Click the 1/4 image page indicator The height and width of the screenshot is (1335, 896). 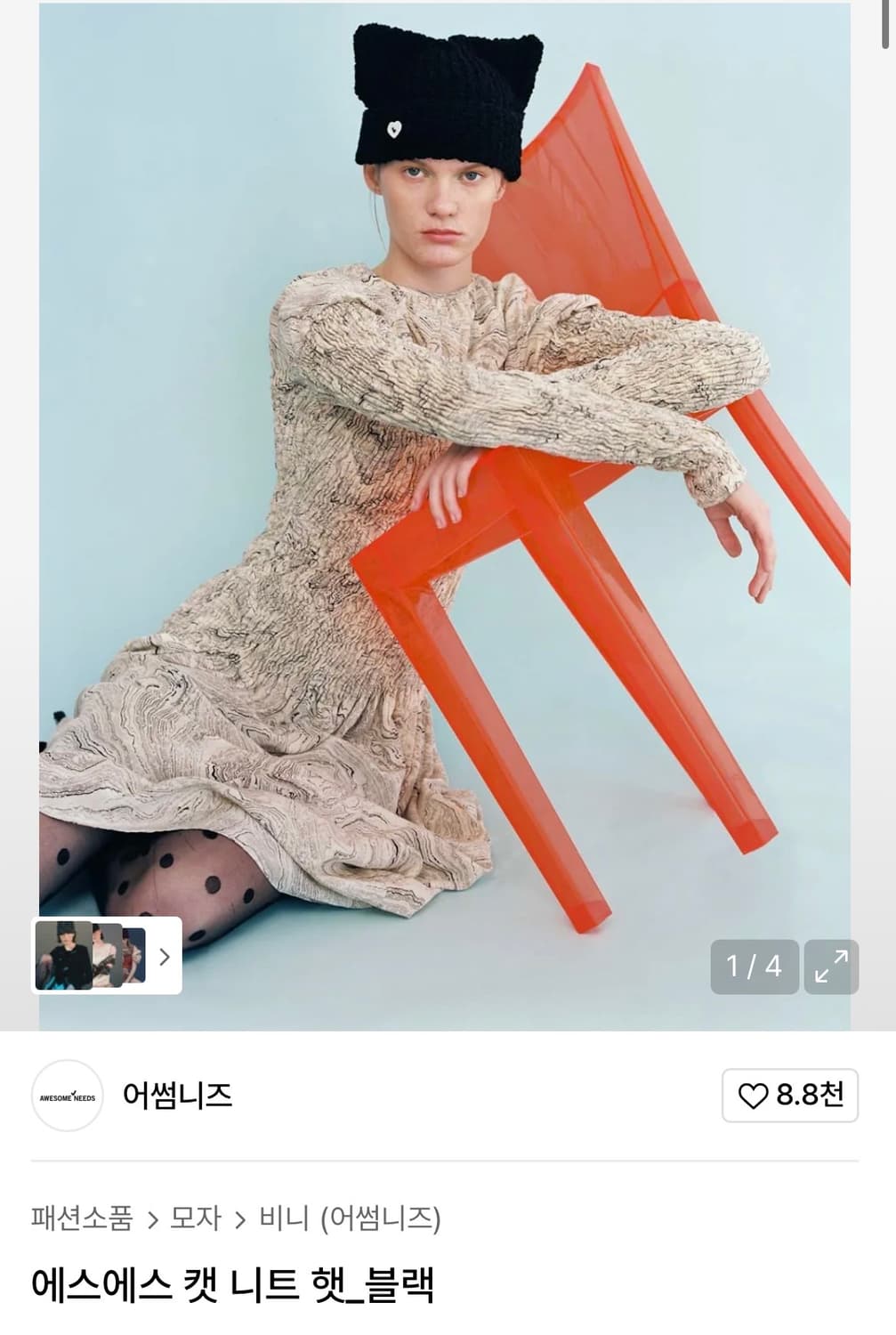pos(754,967)
